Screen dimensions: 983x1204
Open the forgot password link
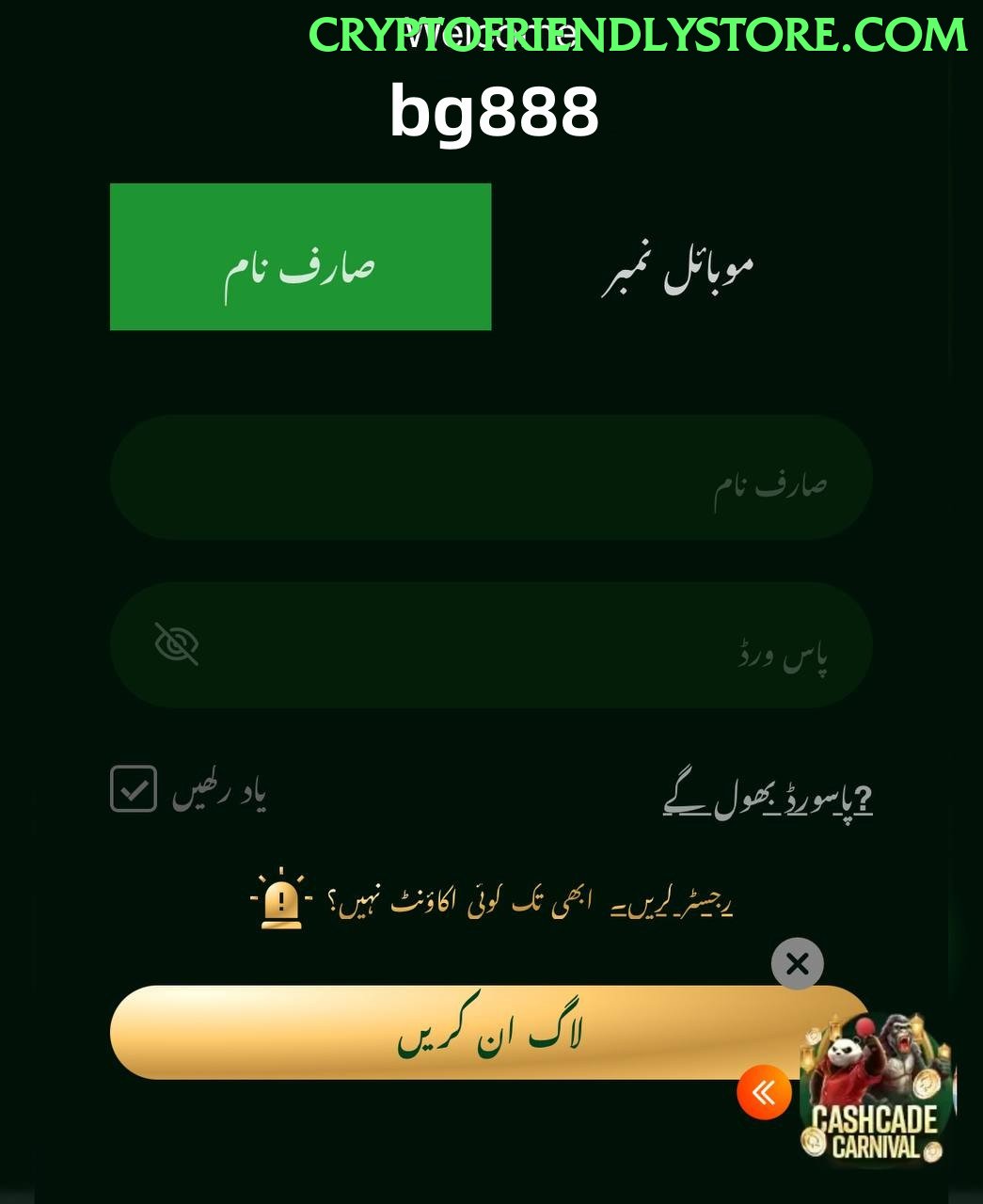coord(768,799)
